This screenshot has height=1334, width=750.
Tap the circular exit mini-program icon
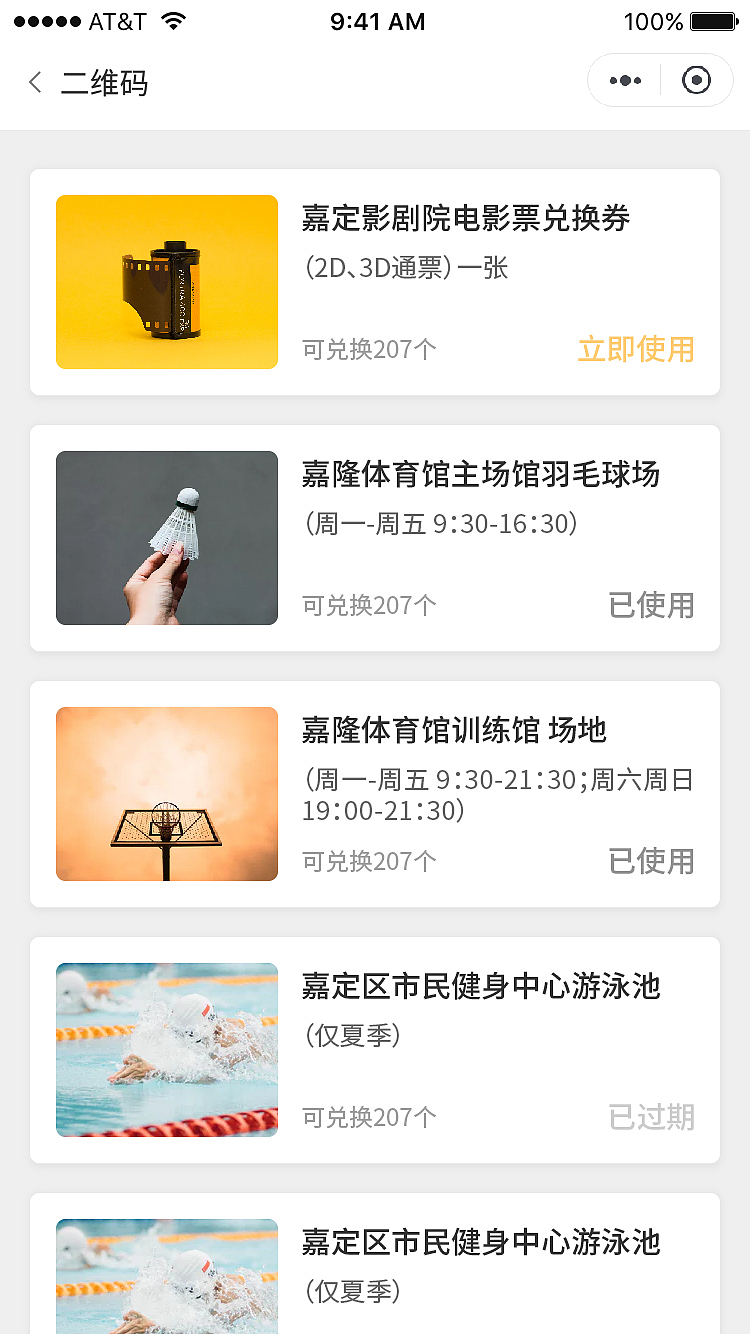coord(697,79)
